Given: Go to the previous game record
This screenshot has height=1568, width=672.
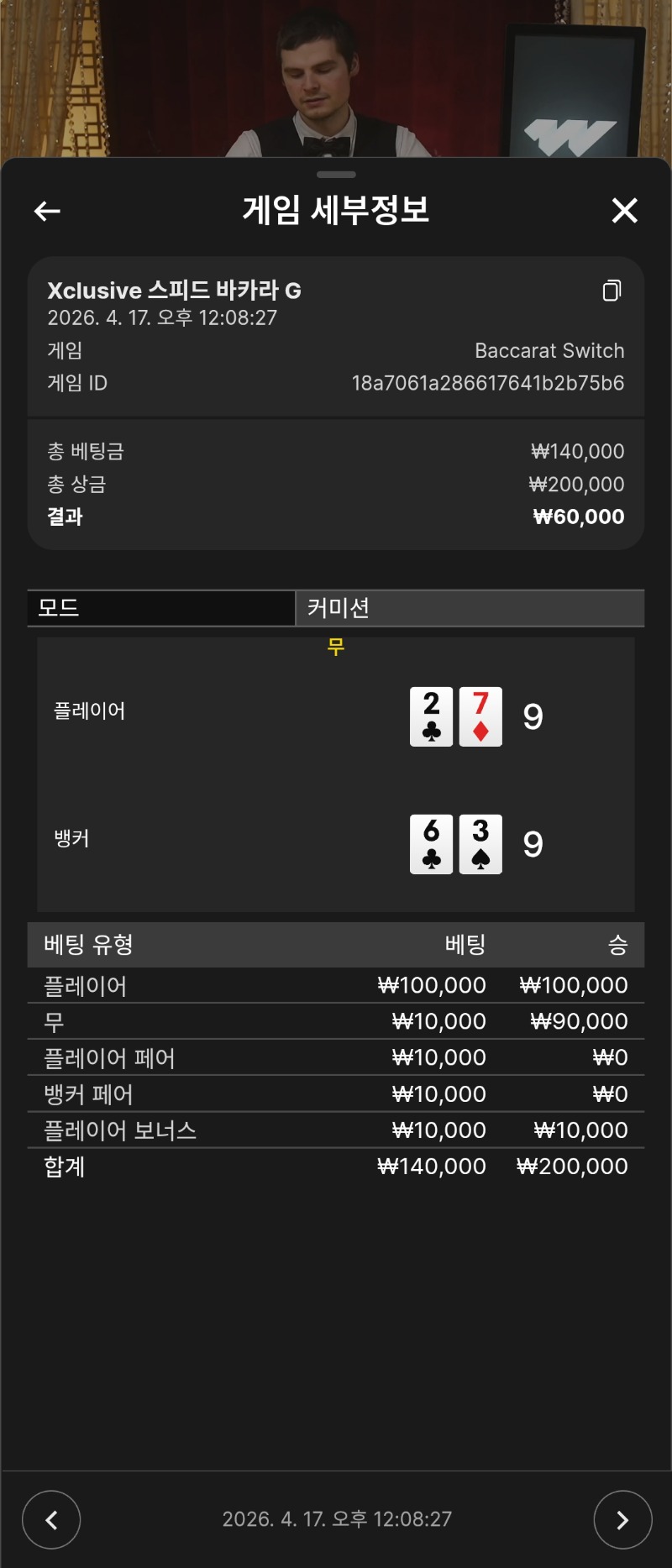Looking at the screenshot, I should click(51, 1519).
